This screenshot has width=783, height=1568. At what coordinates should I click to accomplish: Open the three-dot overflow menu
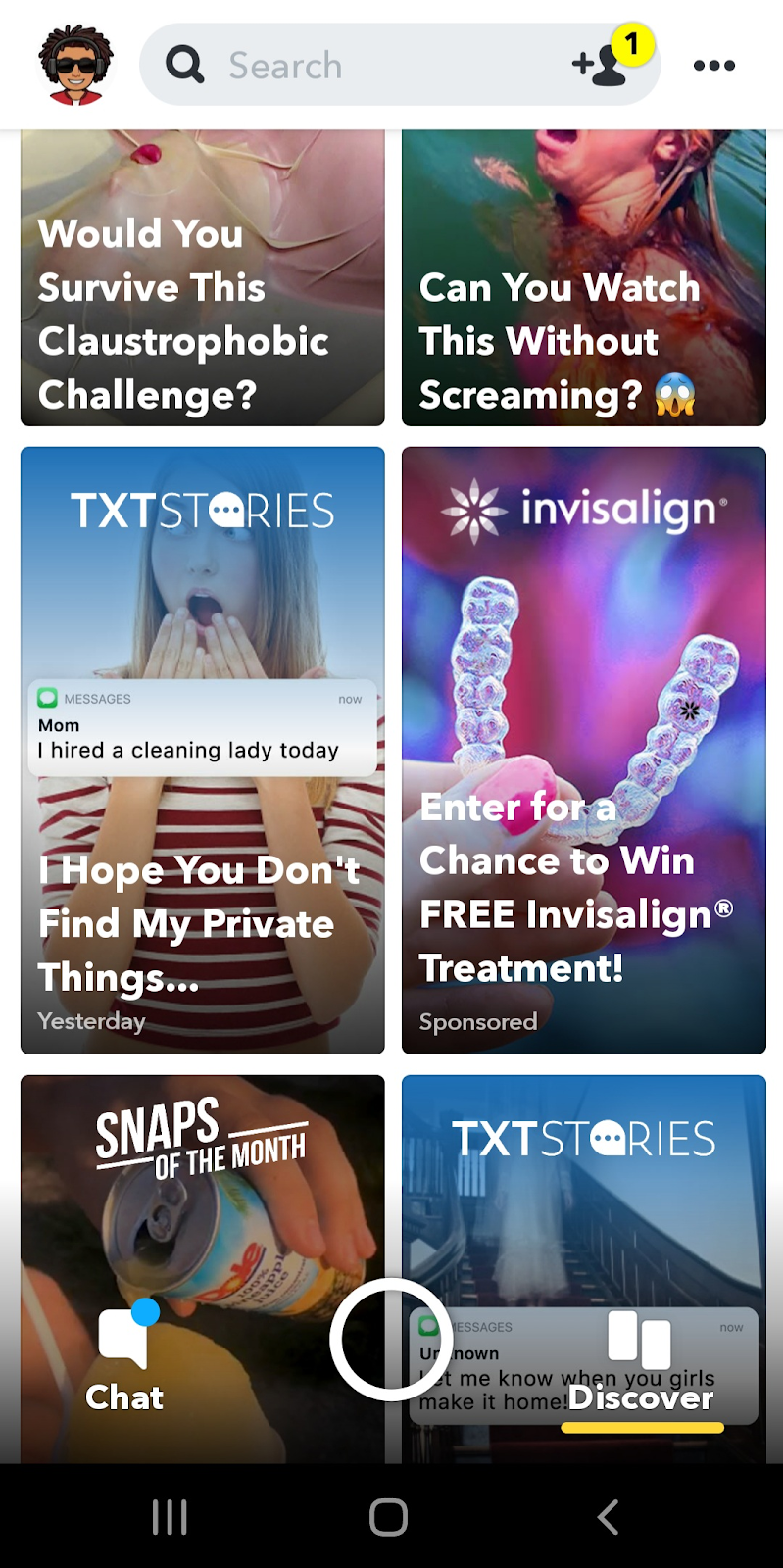[x=713, y=66]
